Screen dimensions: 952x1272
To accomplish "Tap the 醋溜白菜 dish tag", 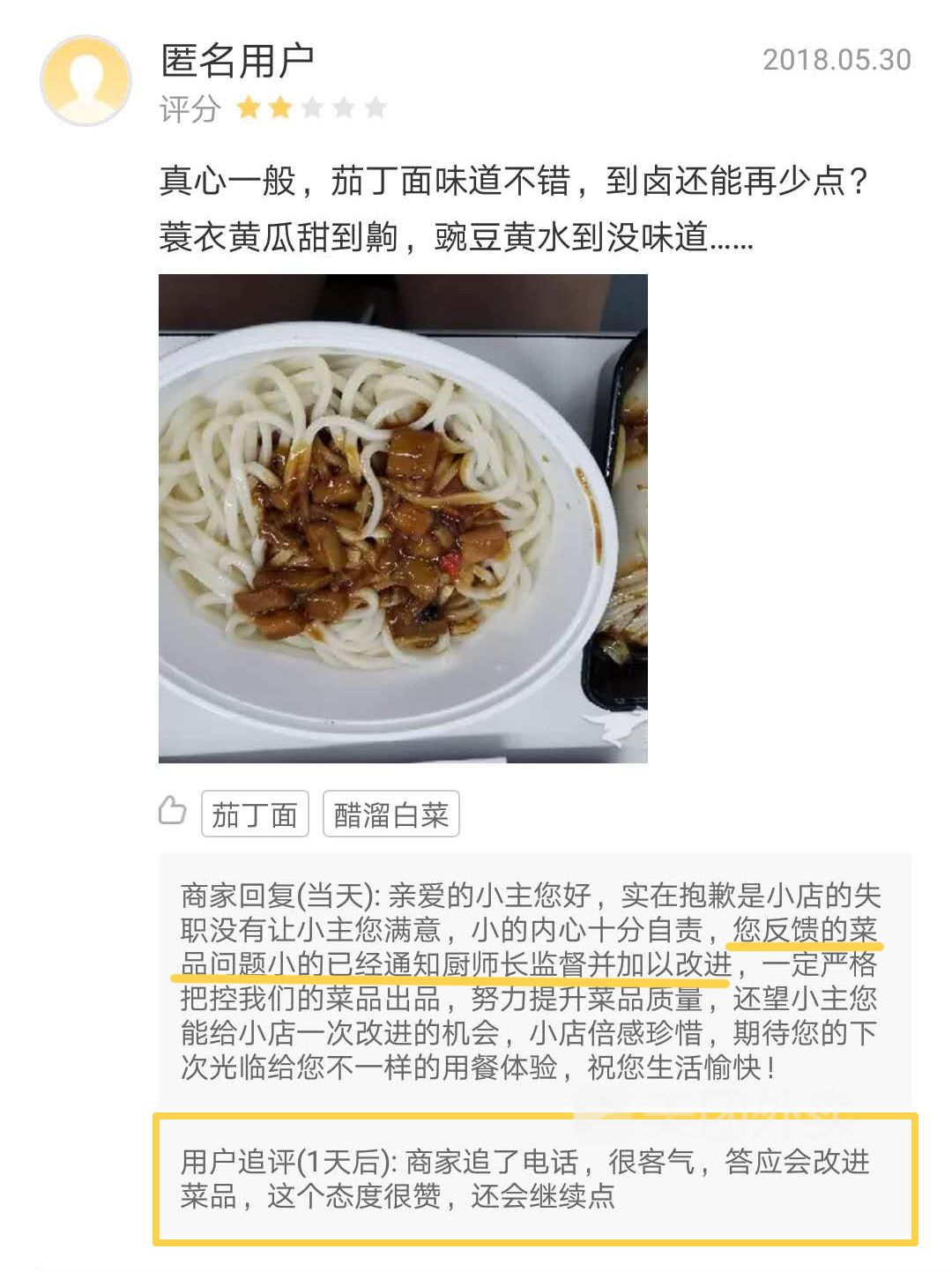I will pyautogui.click(x=390, y=814).
